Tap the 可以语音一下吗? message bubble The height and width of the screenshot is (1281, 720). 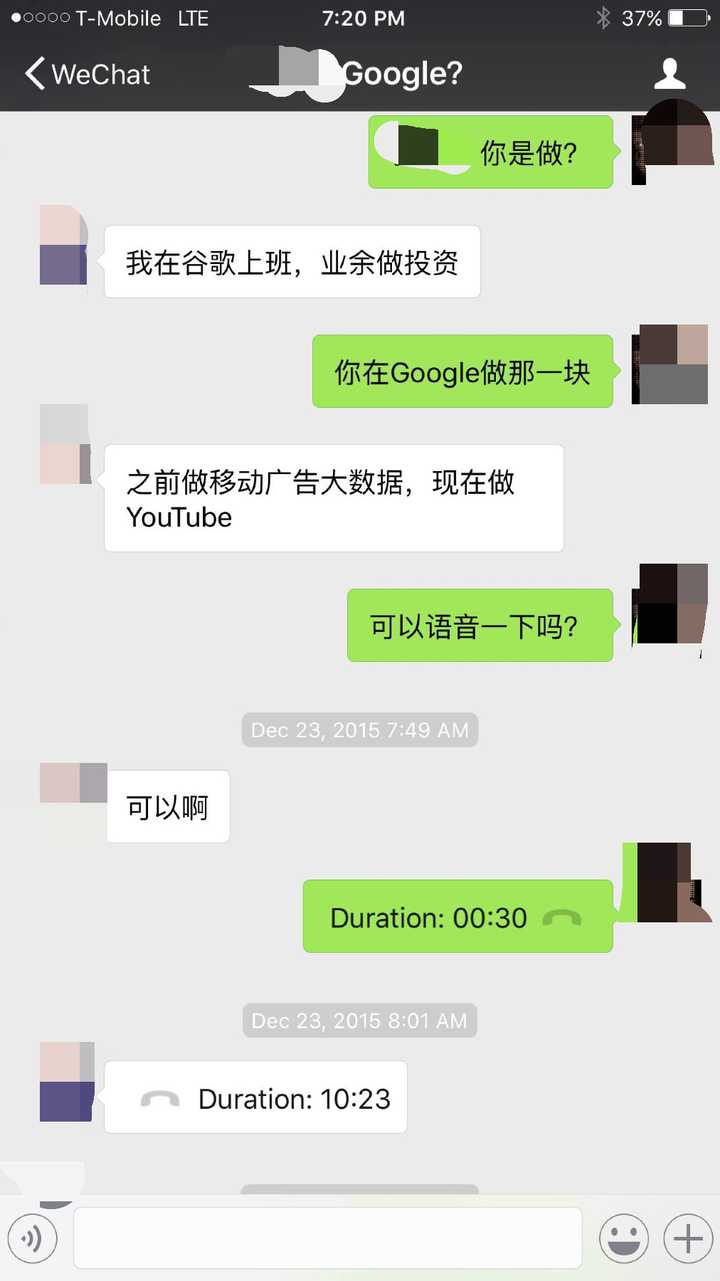tap(479, 625)
